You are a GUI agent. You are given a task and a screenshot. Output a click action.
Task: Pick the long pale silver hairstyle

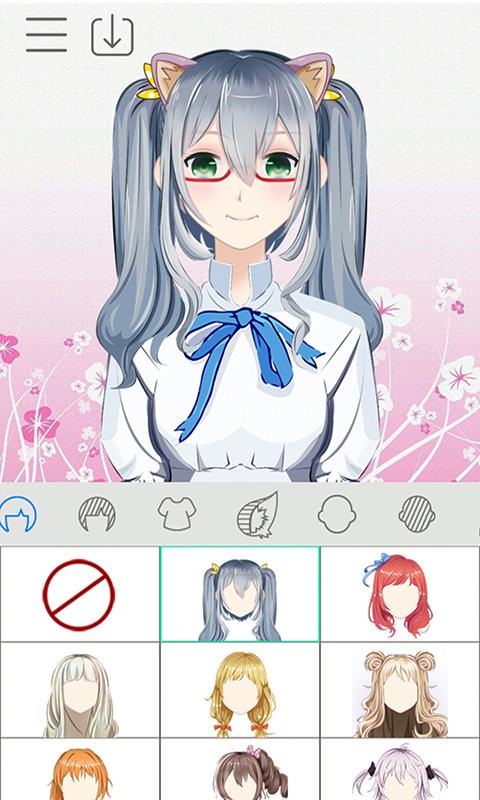click(x=80, y=690)
